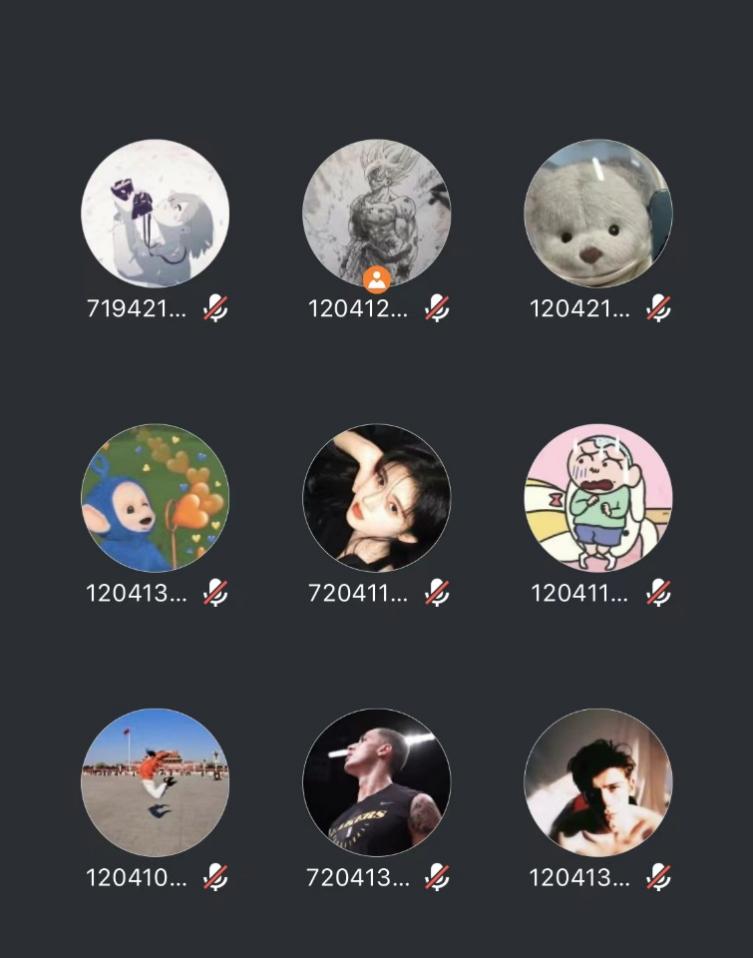Select participant 120412 with anime sketch avatar

(x=376, y=213)
